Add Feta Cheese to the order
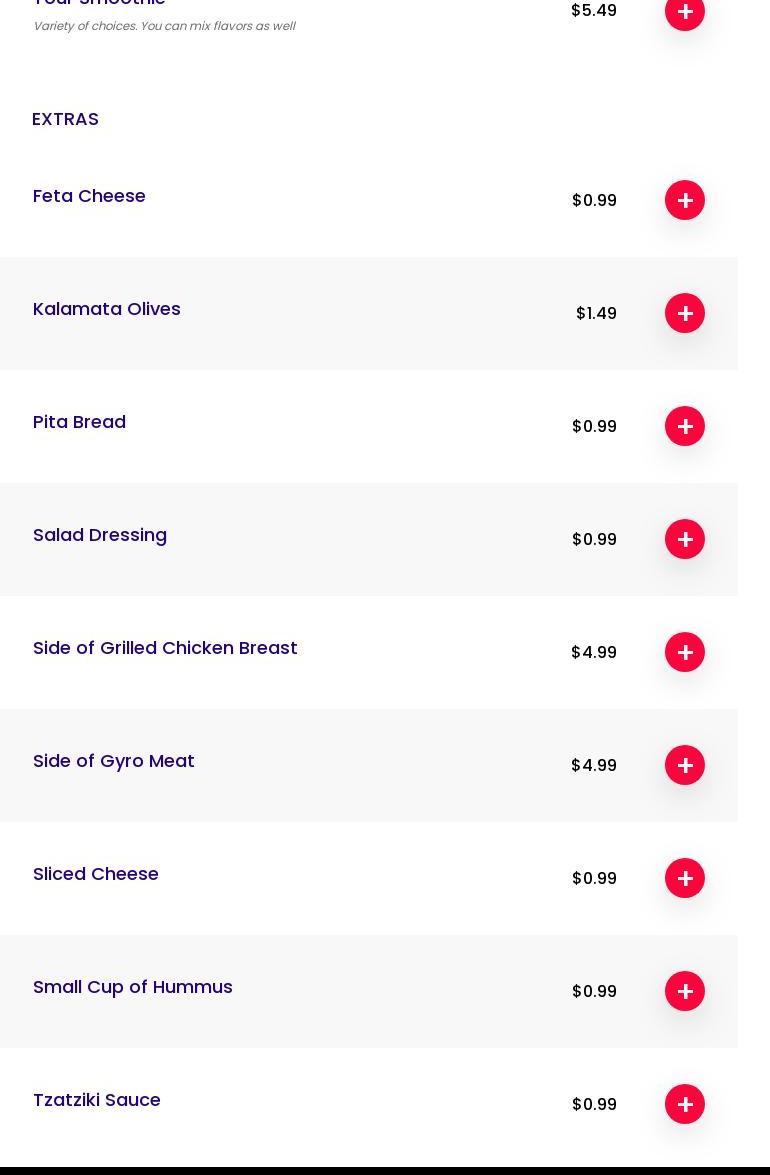The image size is (770, 1175). tap(685, 200)
